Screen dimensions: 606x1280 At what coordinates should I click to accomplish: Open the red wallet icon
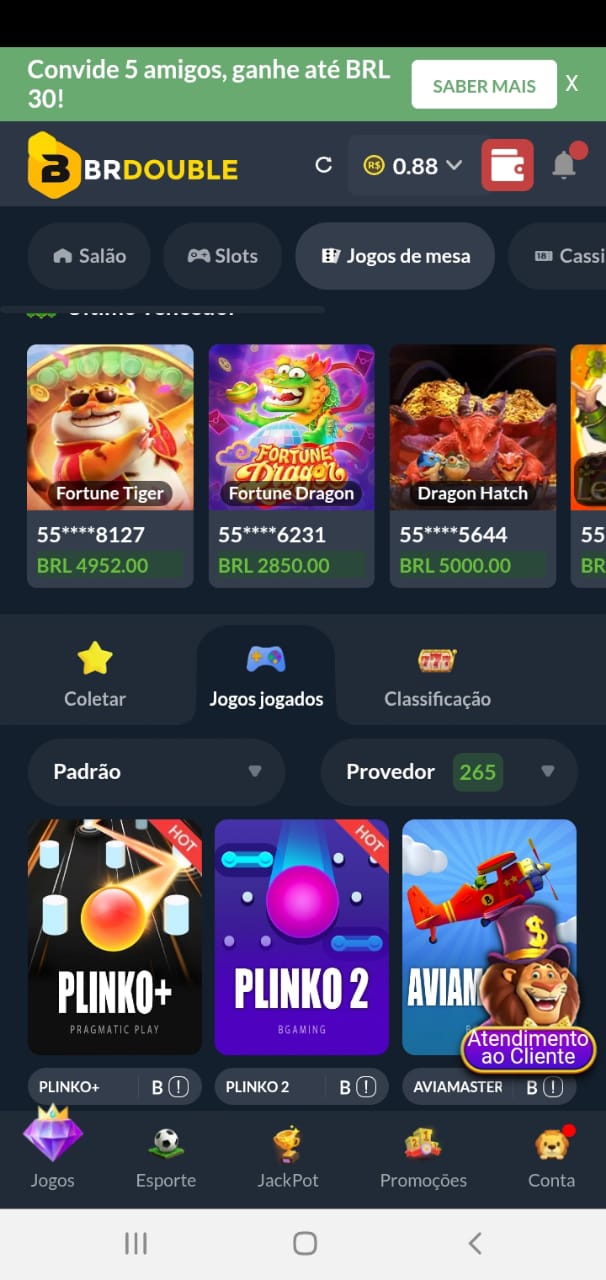pos(507,165)
